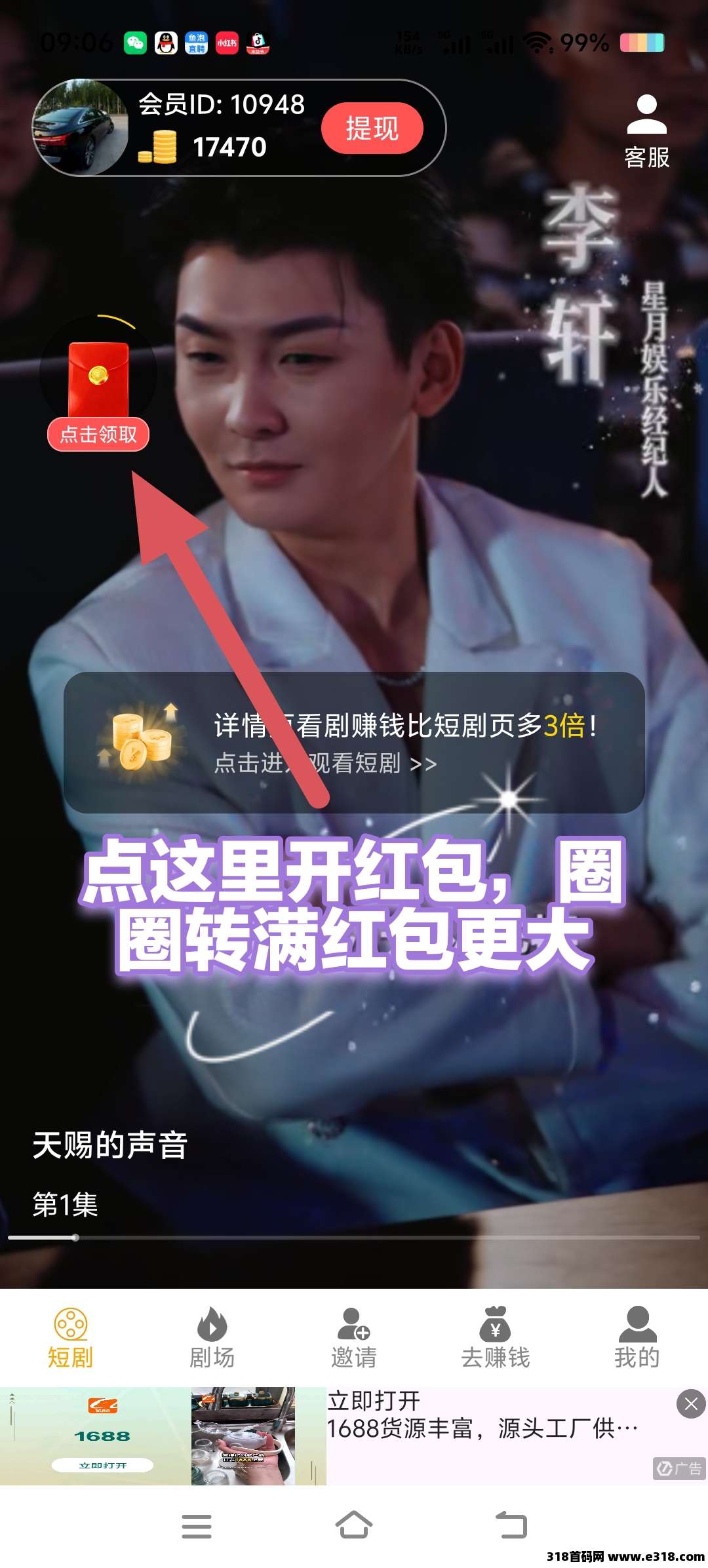Open the 我的 profile tab
This screenshot has width=708, height=1568.
(x=637, y=1339)
